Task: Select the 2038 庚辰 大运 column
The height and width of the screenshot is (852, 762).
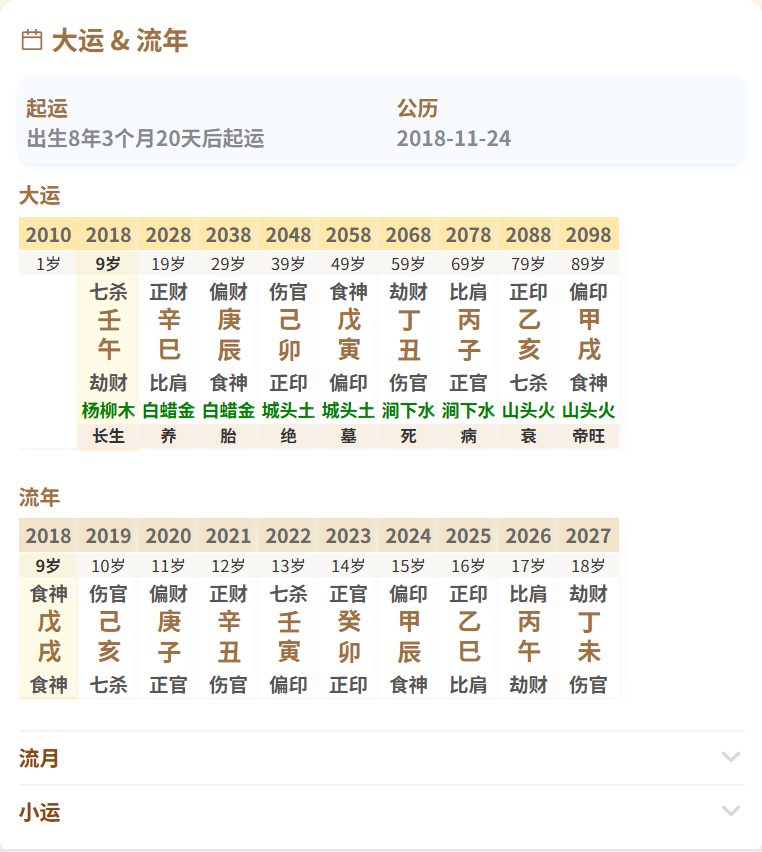Action: coord(229,335)
